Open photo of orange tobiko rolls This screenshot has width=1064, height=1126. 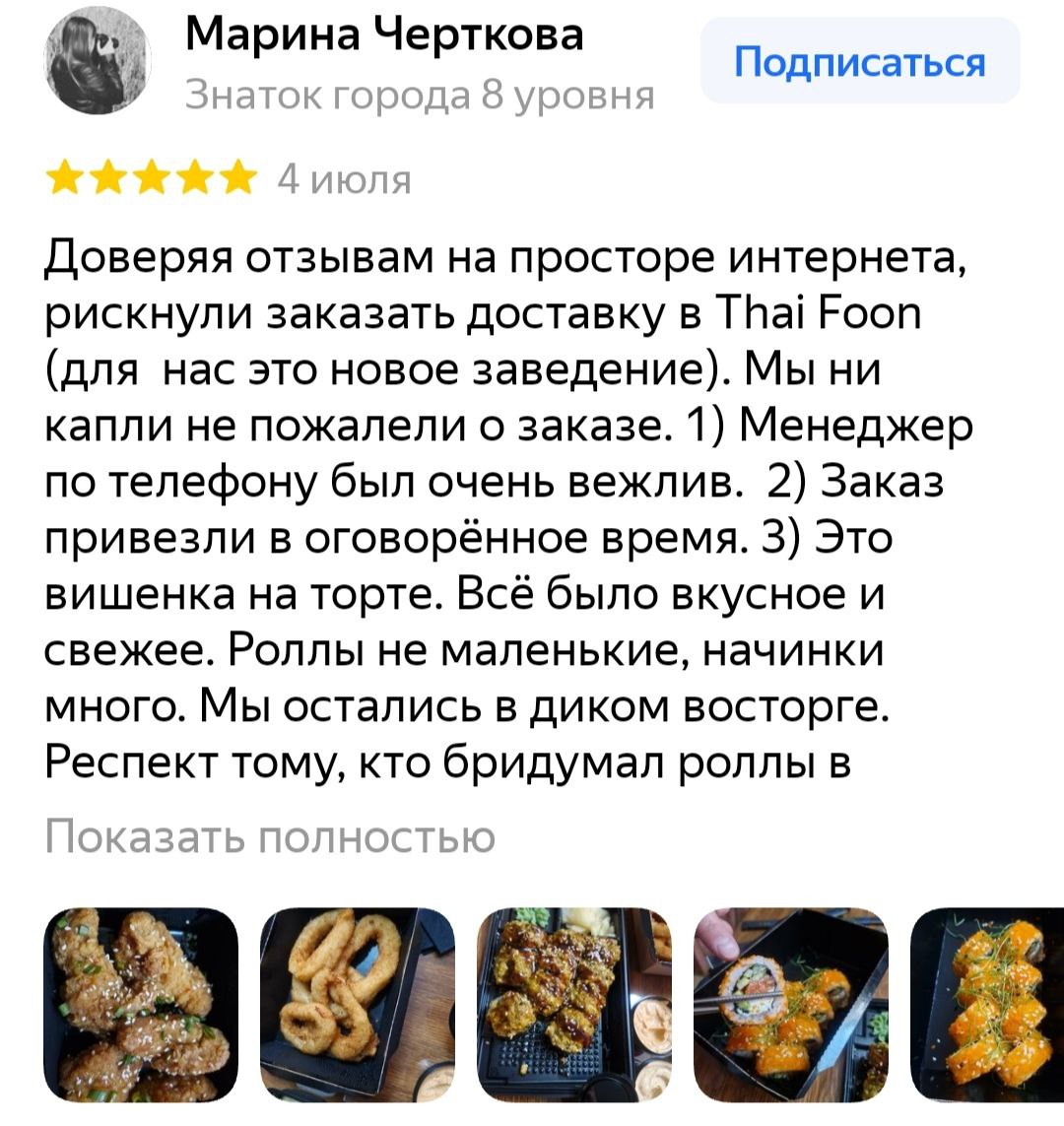pos(987,1005)
